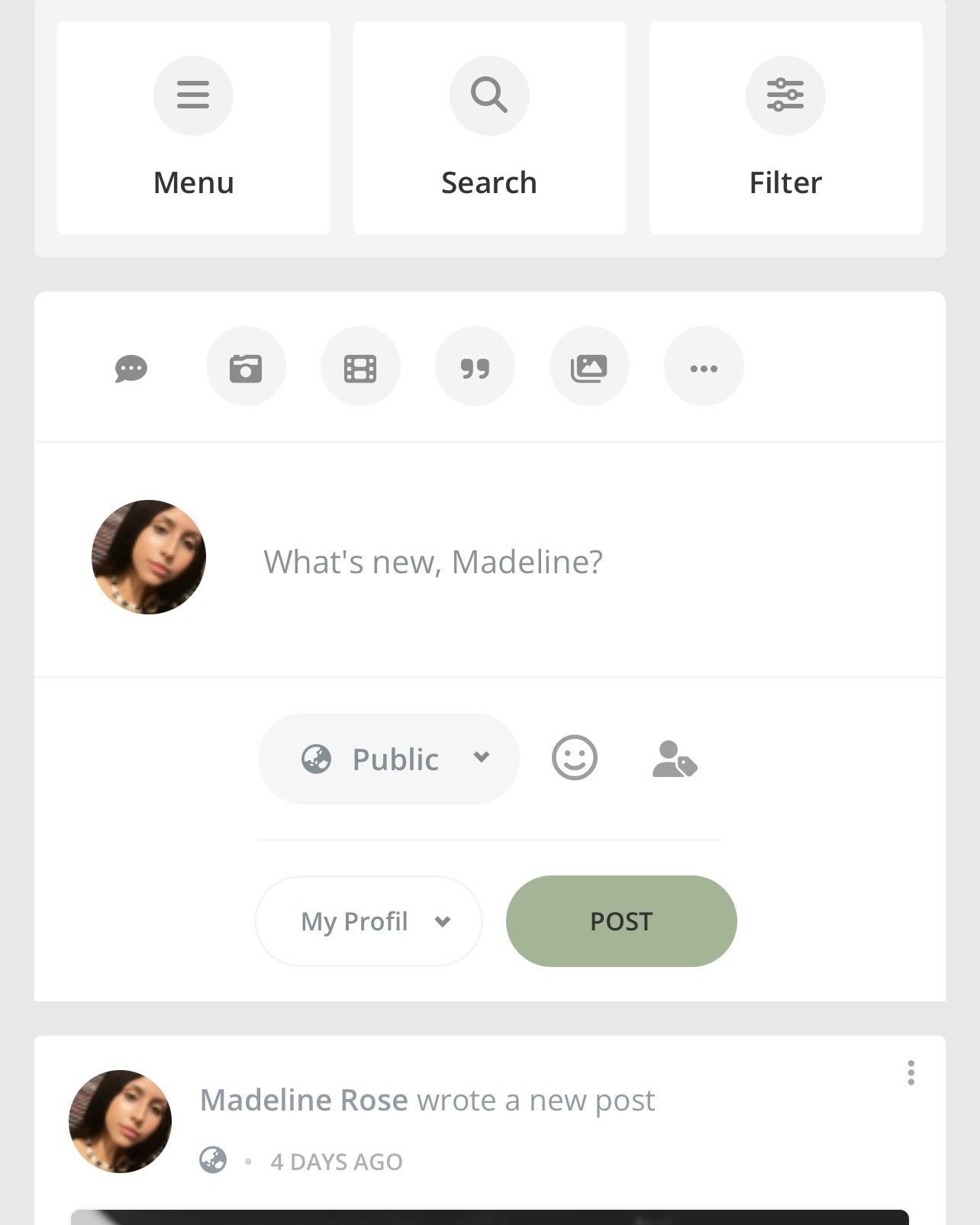Open more post type options icon

[704, 366]
